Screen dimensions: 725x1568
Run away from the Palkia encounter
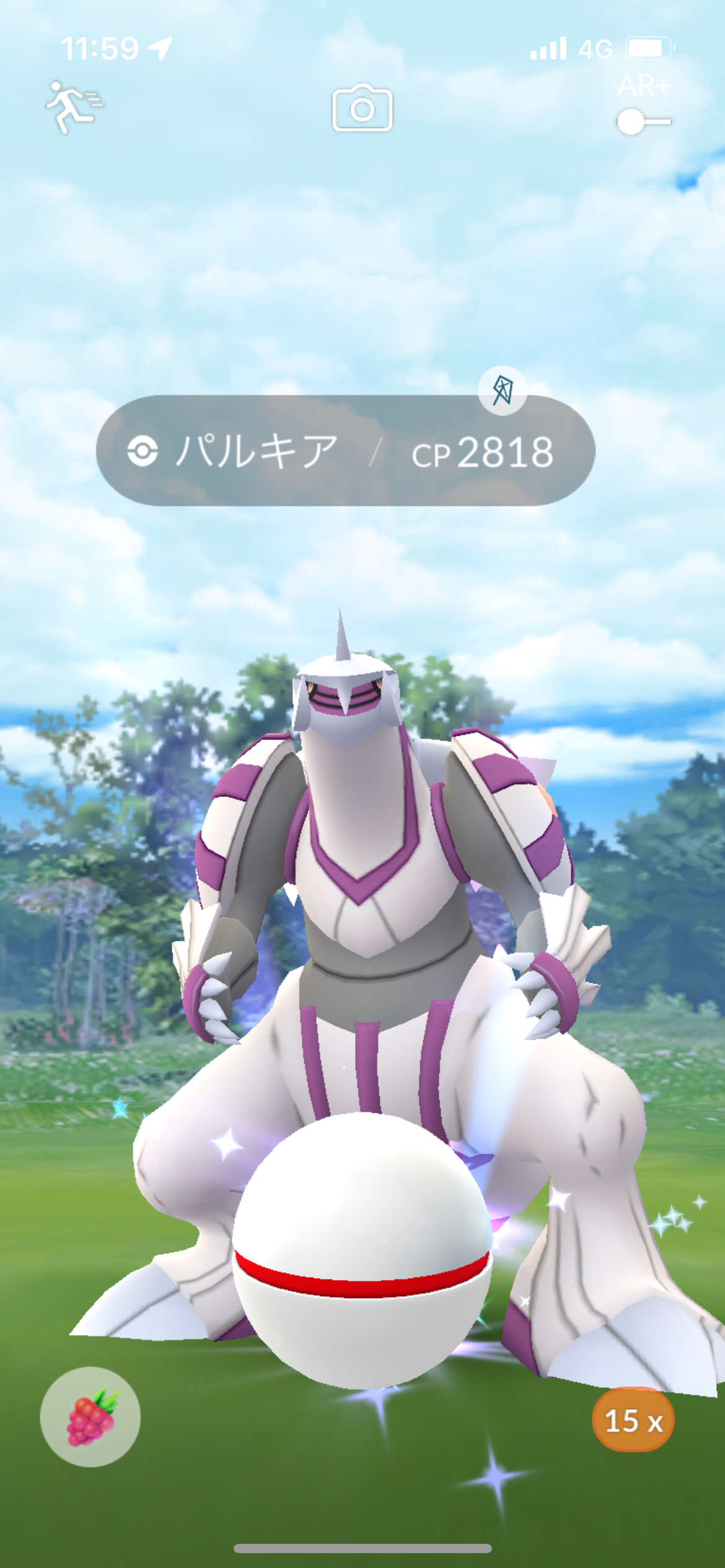(x=73, y=108)
